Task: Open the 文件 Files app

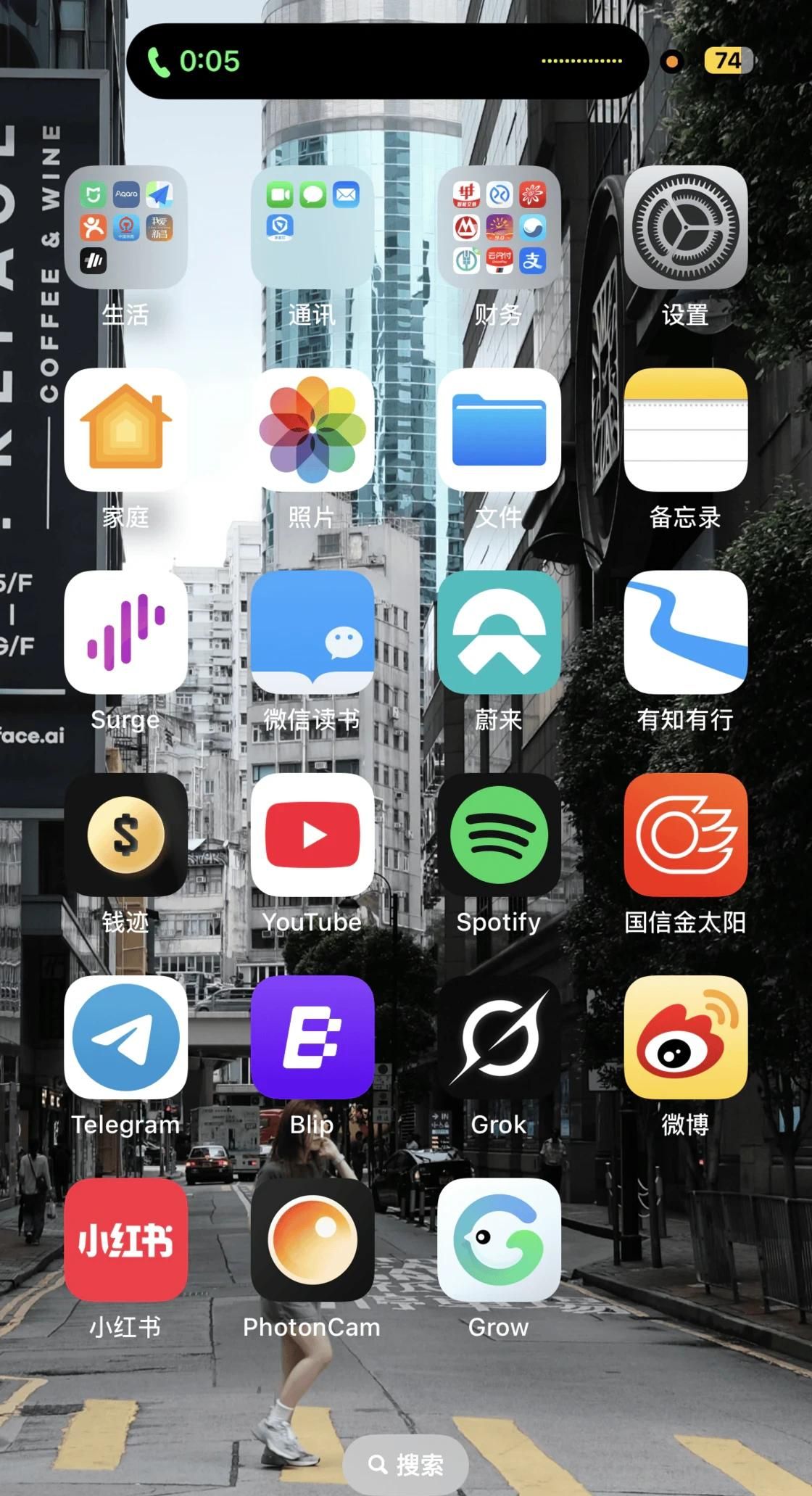Action: (x=499, y=429)
